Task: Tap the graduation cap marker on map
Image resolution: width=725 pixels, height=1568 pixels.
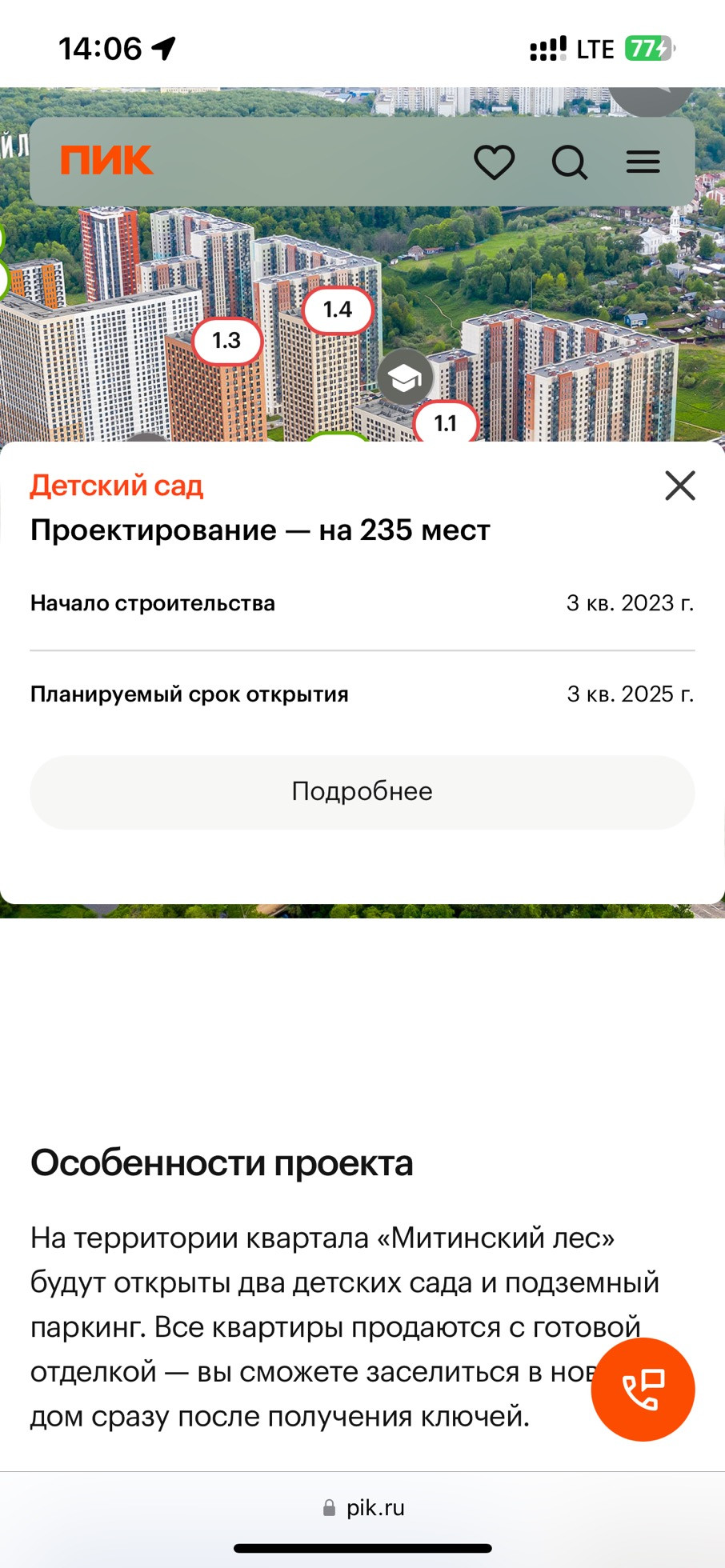Action: pyautogui.click(x=405, y=378)
